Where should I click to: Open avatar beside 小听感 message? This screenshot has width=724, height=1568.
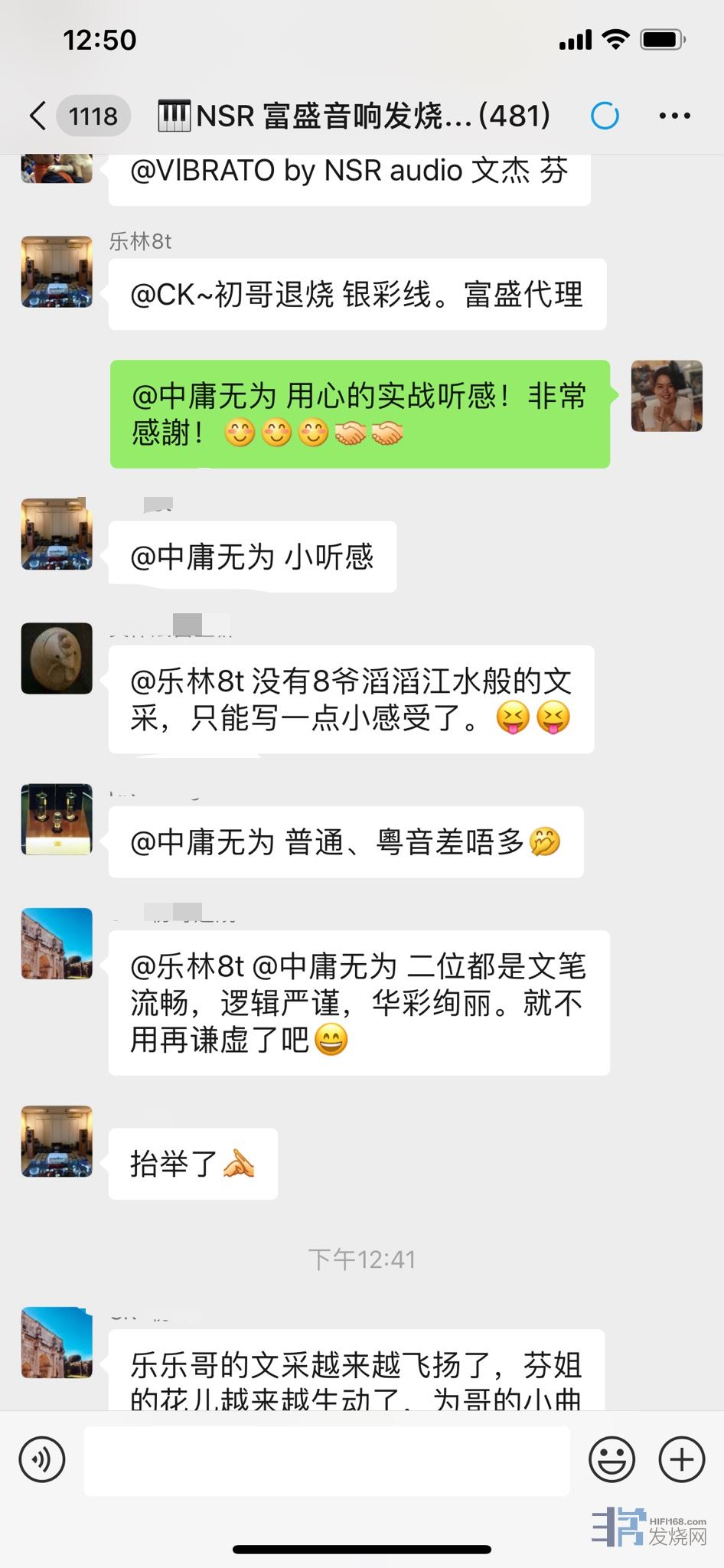tap(57, 534)
